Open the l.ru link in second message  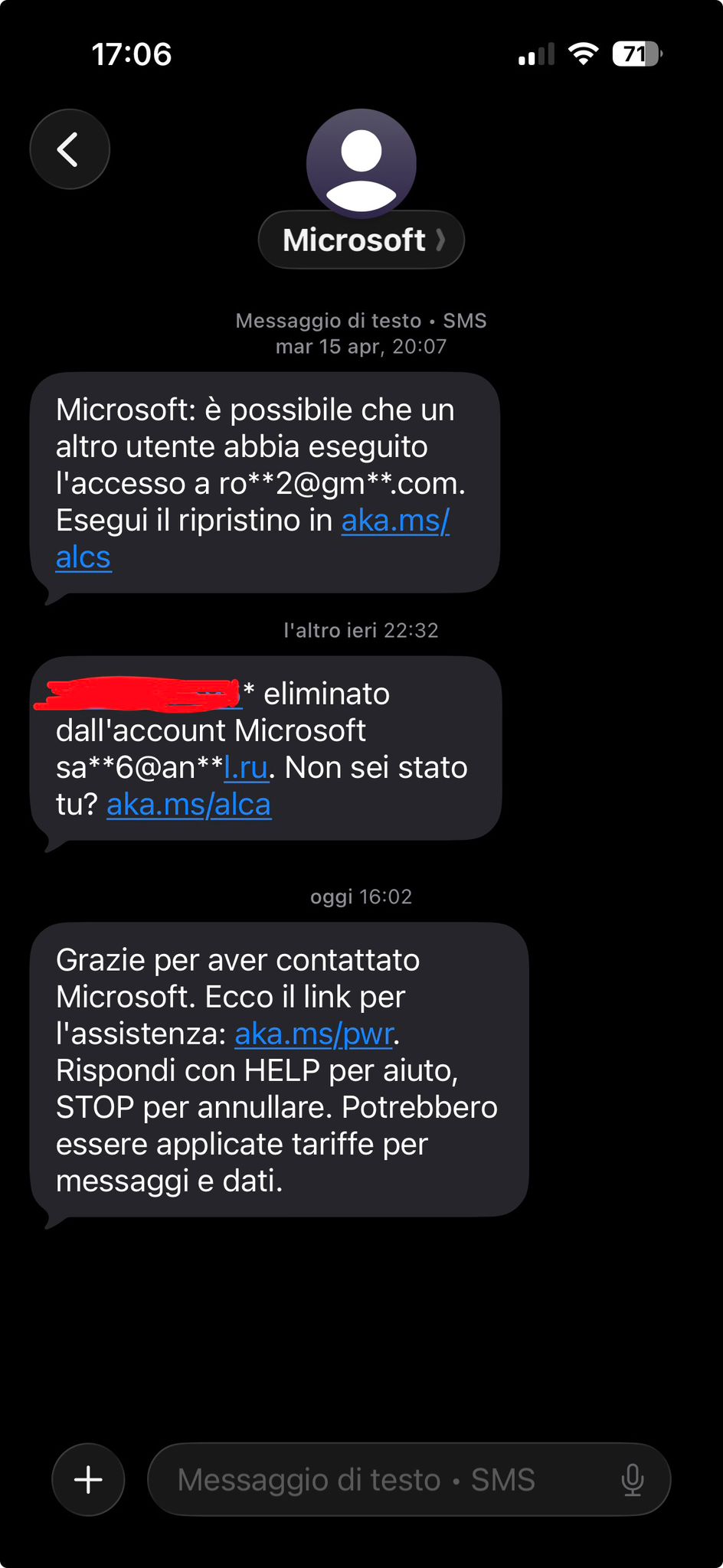click(x=246, y=768)
